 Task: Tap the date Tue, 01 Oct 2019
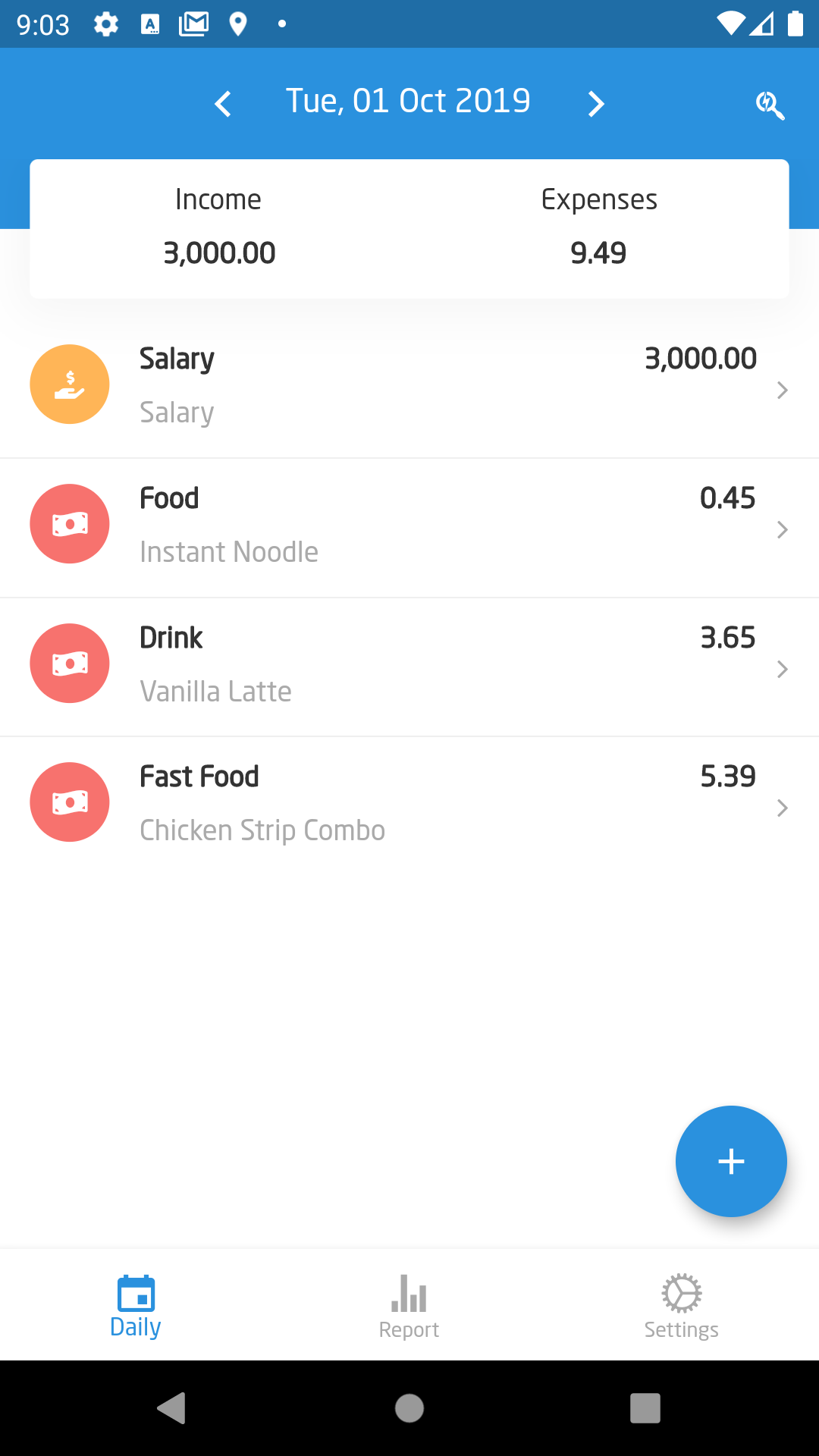(x=408, y=102)
